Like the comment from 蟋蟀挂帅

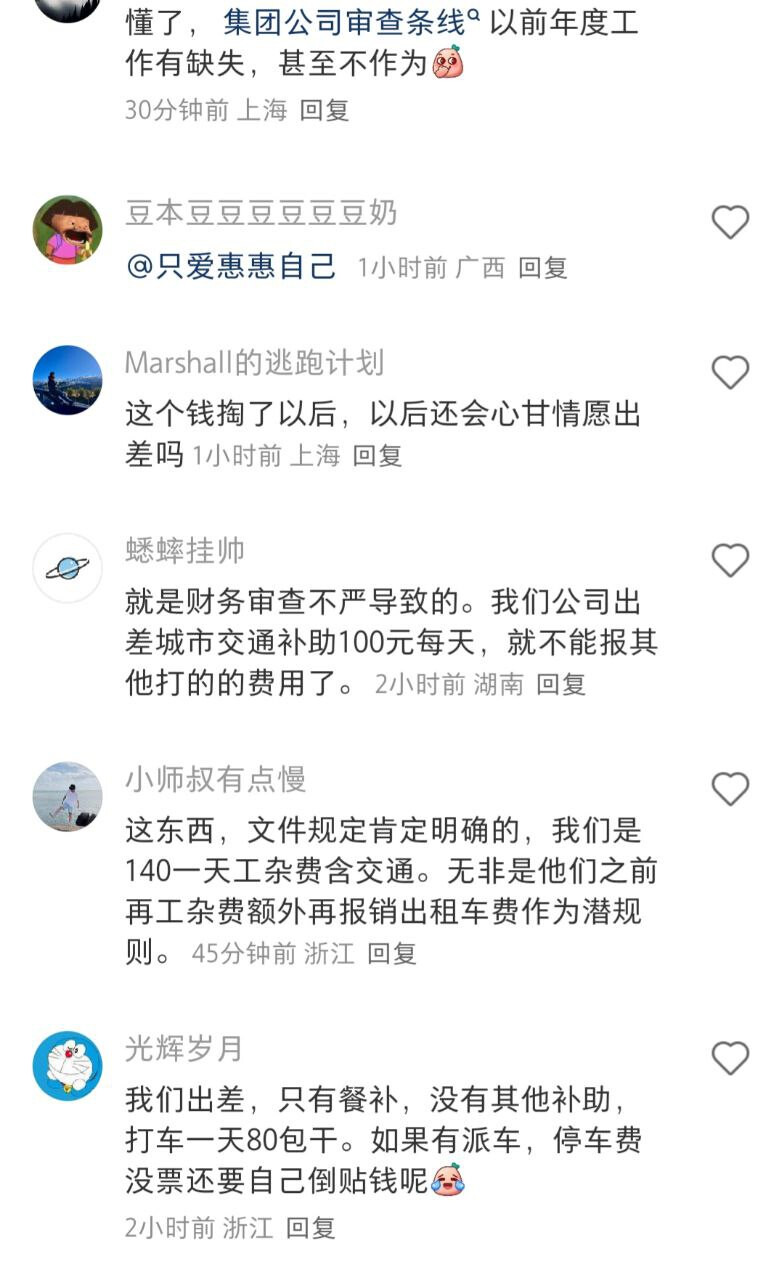(730, 560)
